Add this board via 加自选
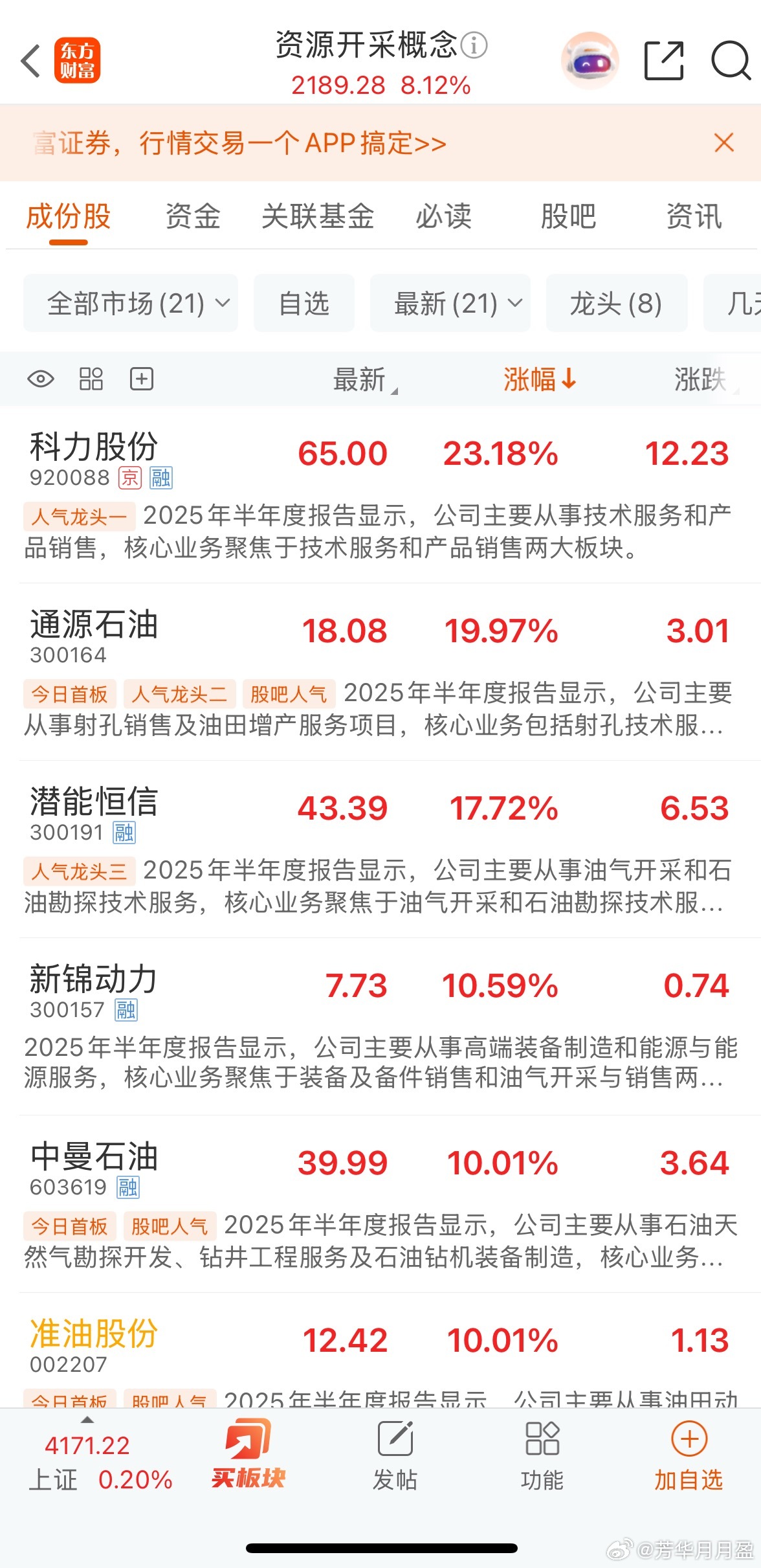Screen dimensions: 761x1568 [689, 1456]
